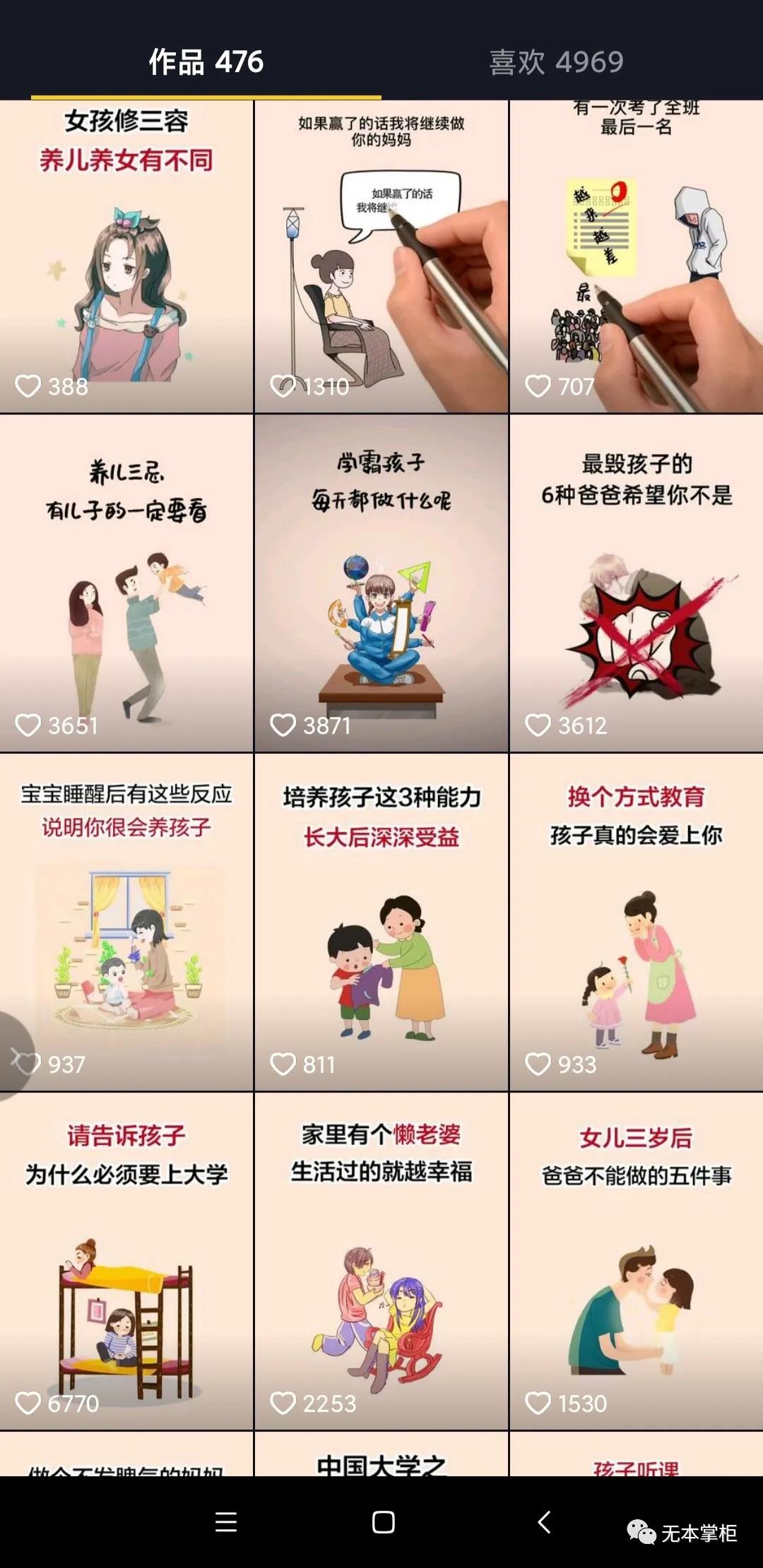
Task: Play the video 家里有个懒老婆
Action: click(381, 1261)
